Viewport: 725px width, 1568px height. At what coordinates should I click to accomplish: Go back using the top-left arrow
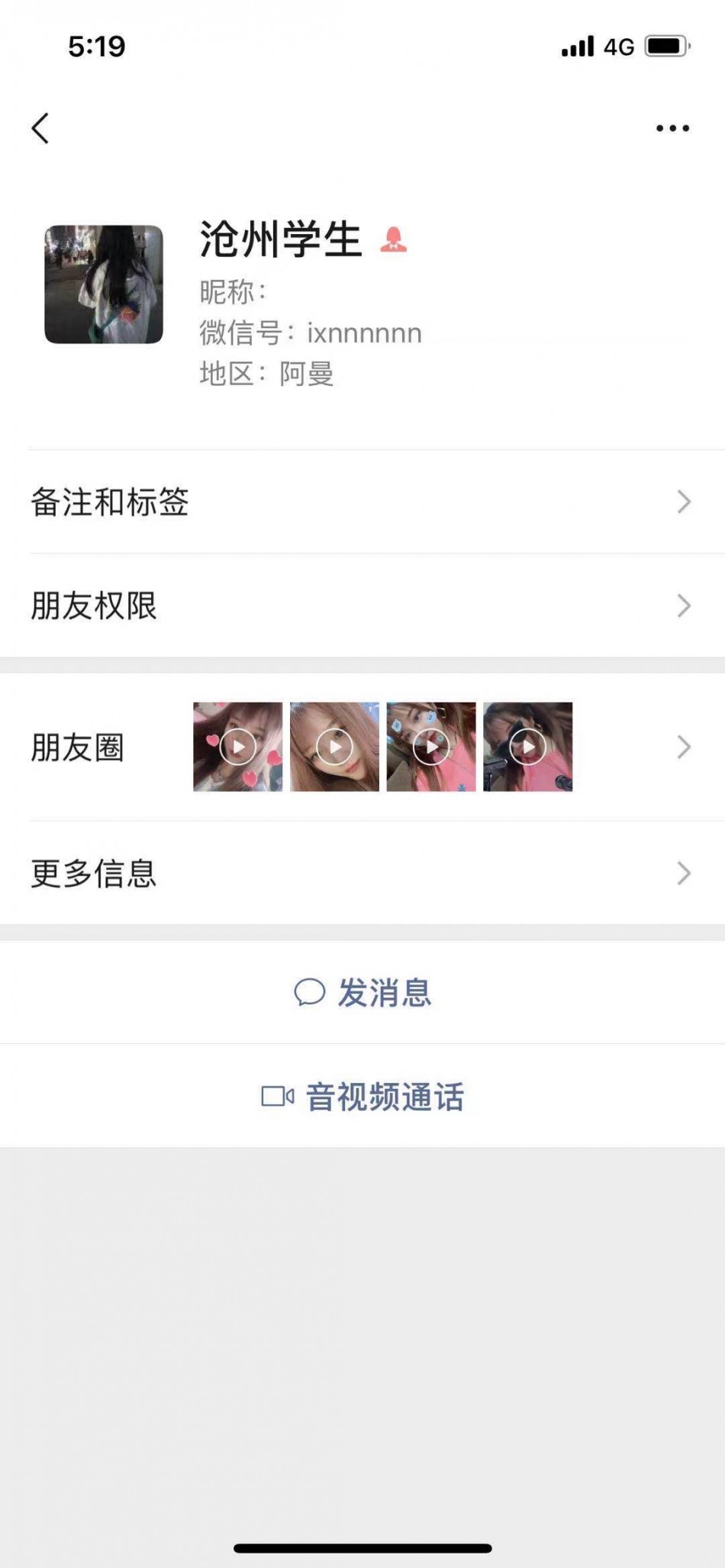pyautogui.click(x=40, y=128)
